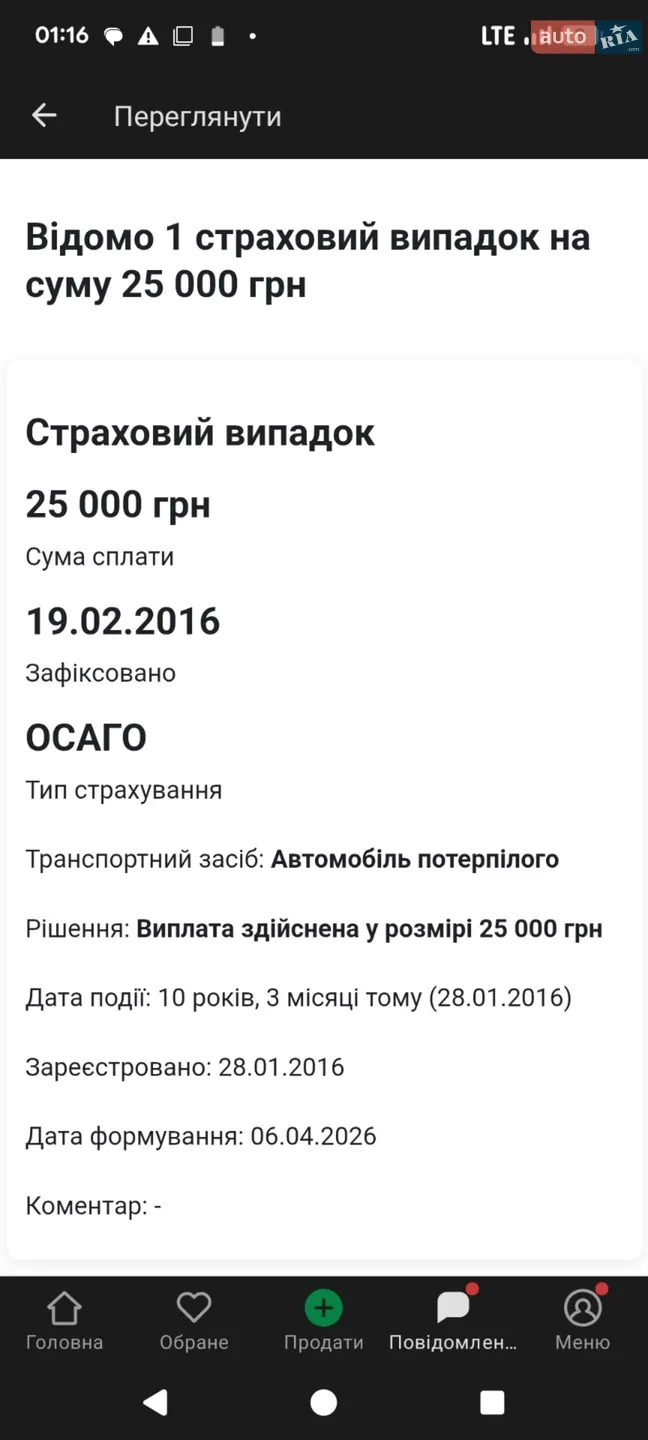Go back using the top arrow
648x1440 pixels.
(x=44, y=116)
